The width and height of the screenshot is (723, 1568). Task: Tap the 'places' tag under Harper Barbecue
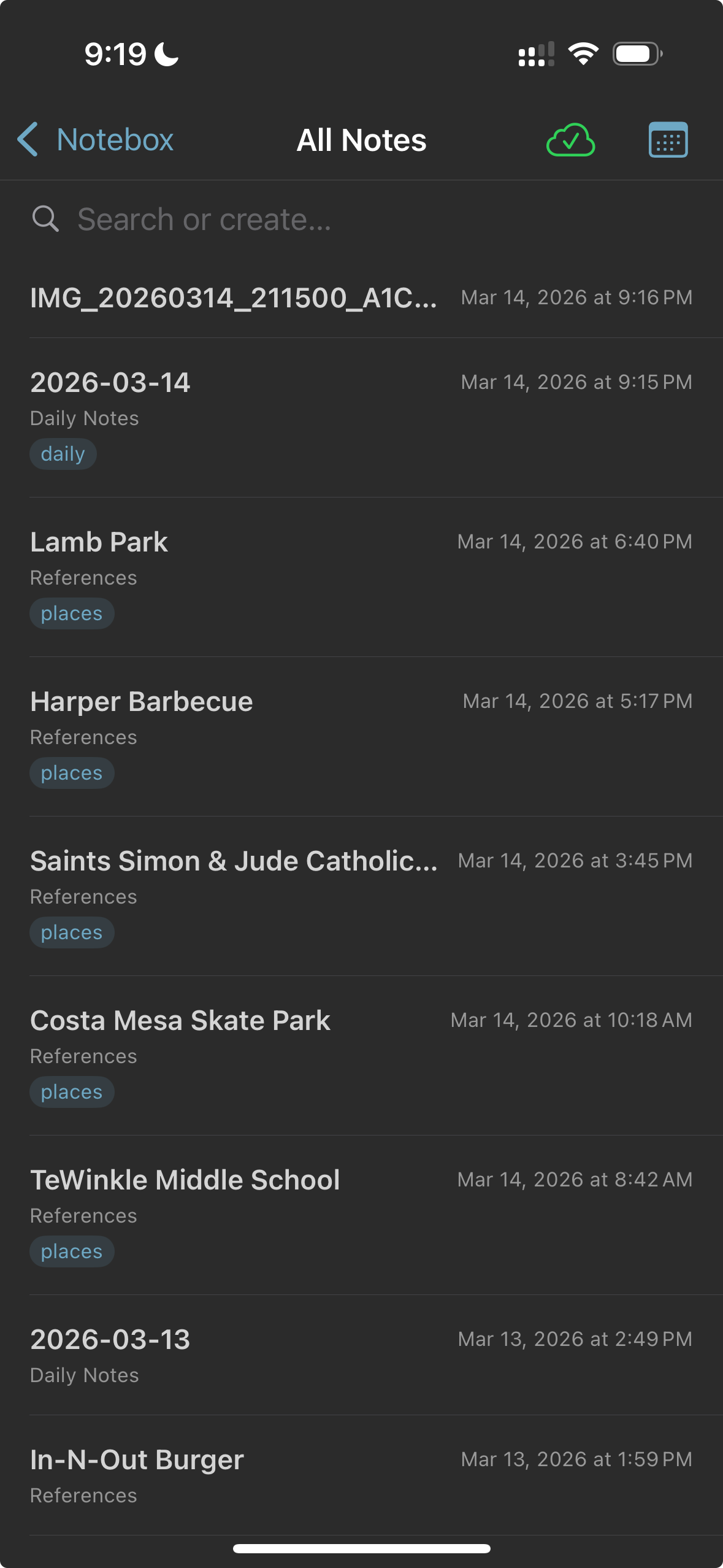tap(71, 772)
